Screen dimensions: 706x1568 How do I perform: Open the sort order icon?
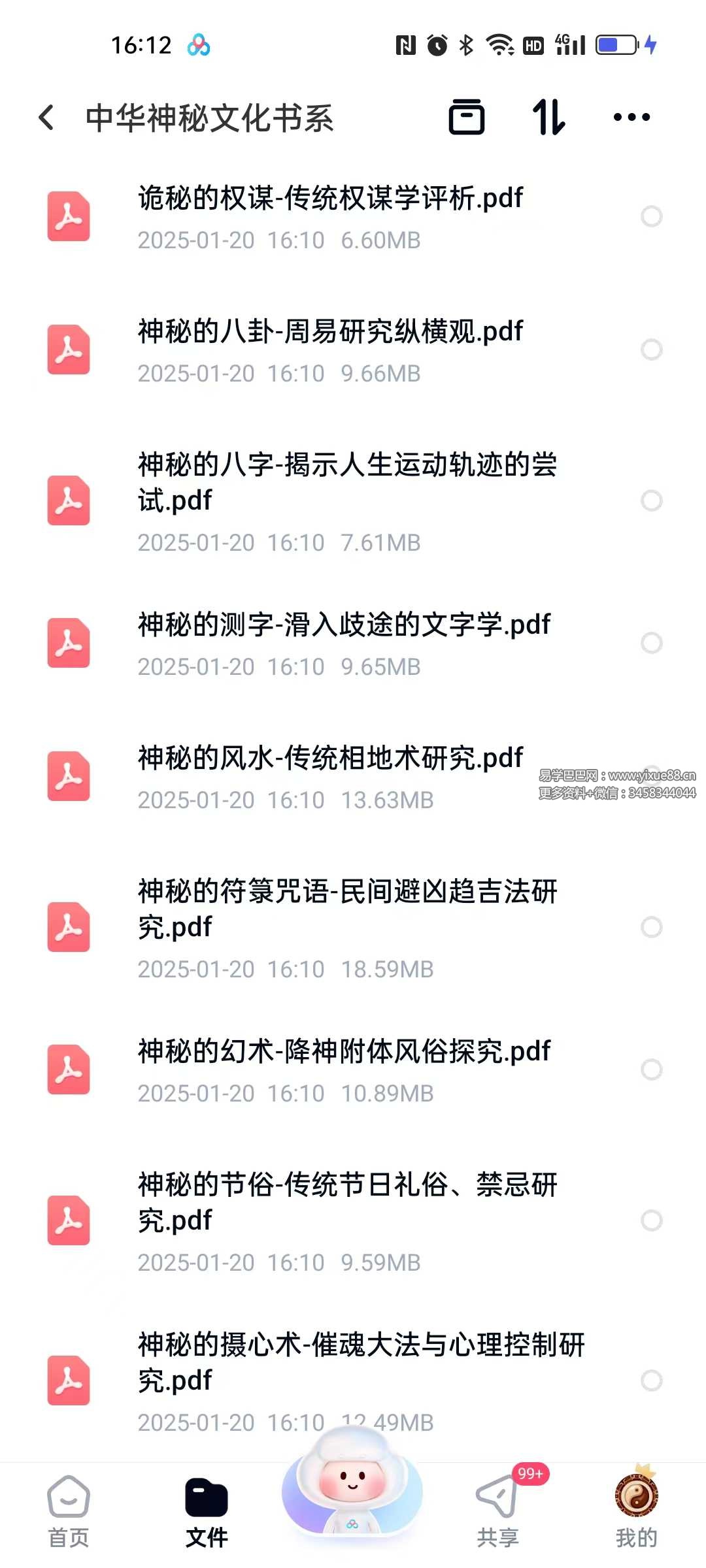[548, 118]
